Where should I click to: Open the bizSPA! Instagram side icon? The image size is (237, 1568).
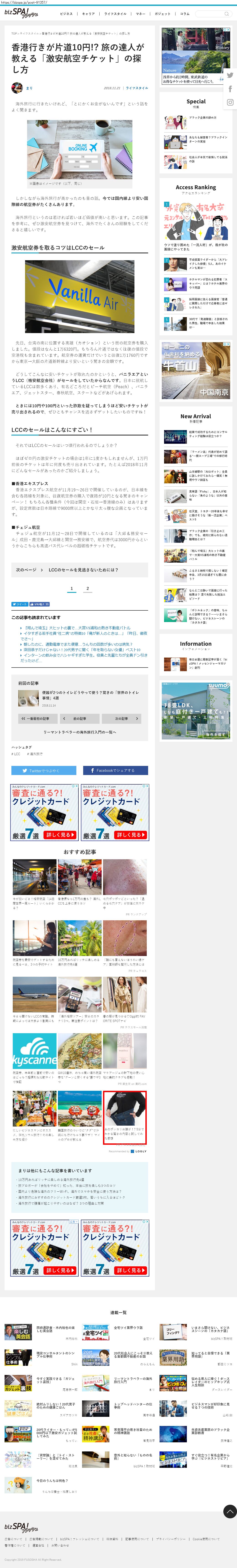(230, 102)
